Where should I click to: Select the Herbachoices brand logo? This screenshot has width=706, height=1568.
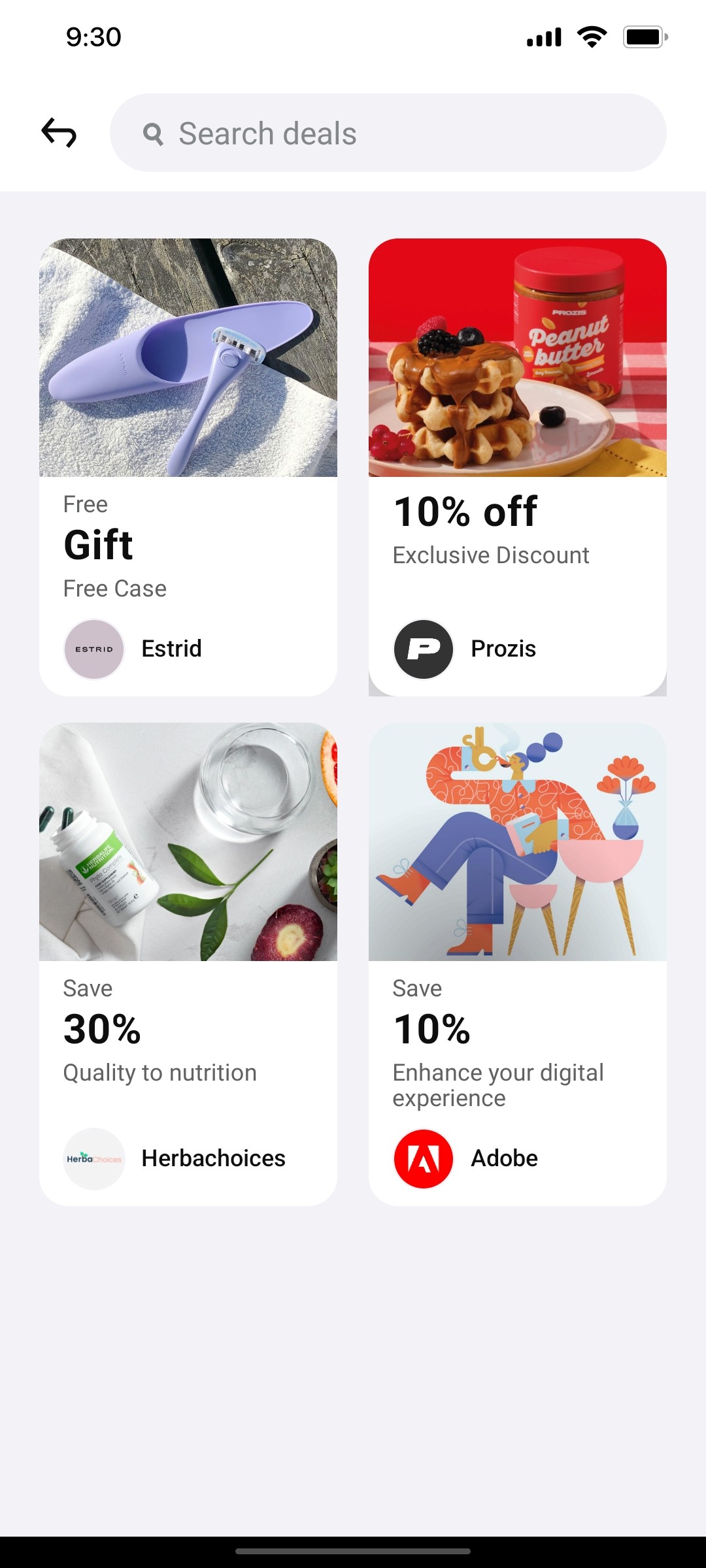(93, 1158)
